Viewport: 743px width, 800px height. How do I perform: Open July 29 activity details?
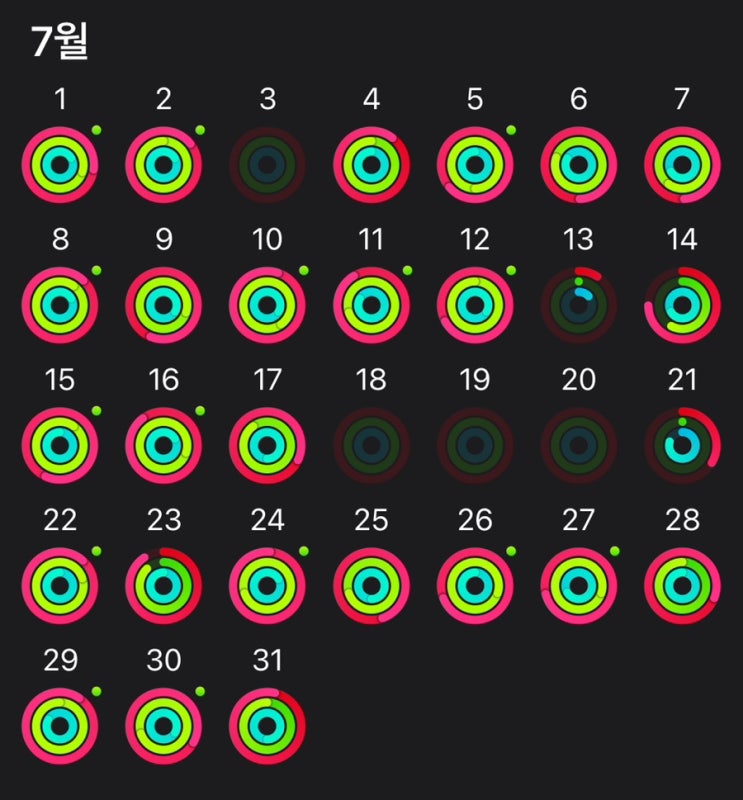click(x=60, y=725)
